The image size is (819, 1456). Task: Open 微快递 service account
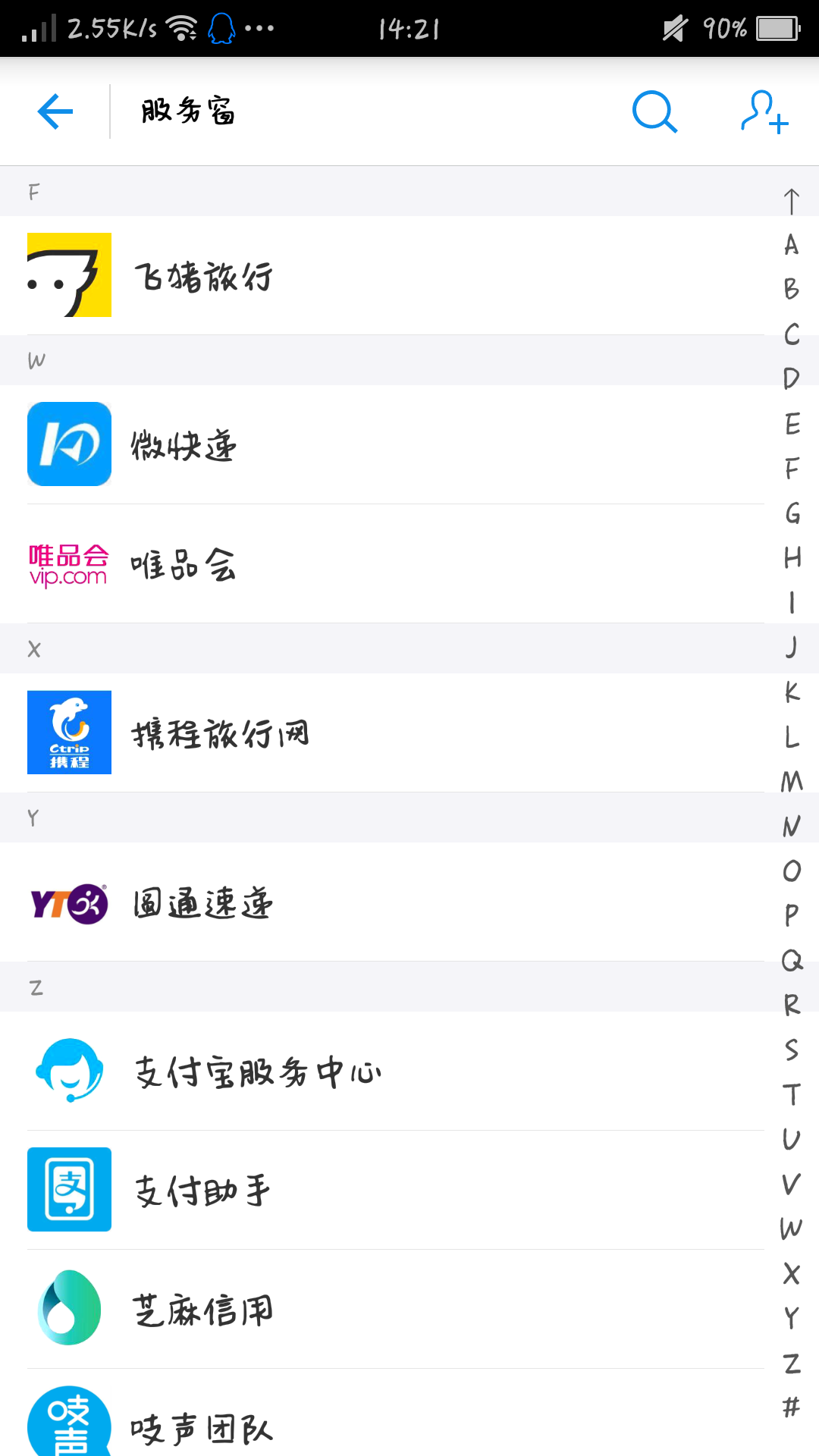point(382,444)
